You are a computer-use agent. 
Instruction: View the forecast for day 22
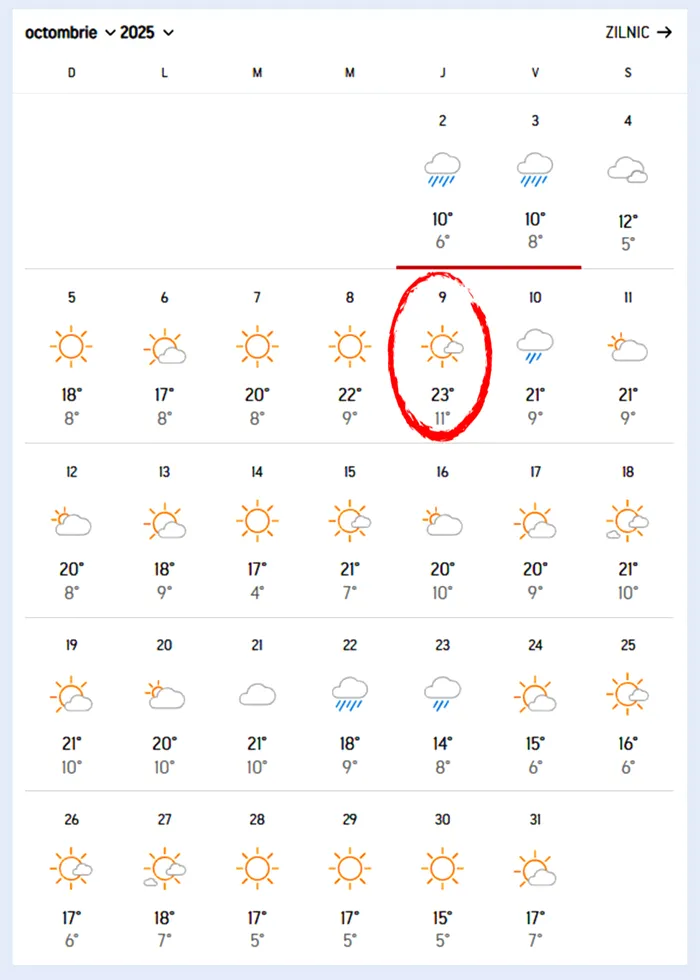point(349,703)
